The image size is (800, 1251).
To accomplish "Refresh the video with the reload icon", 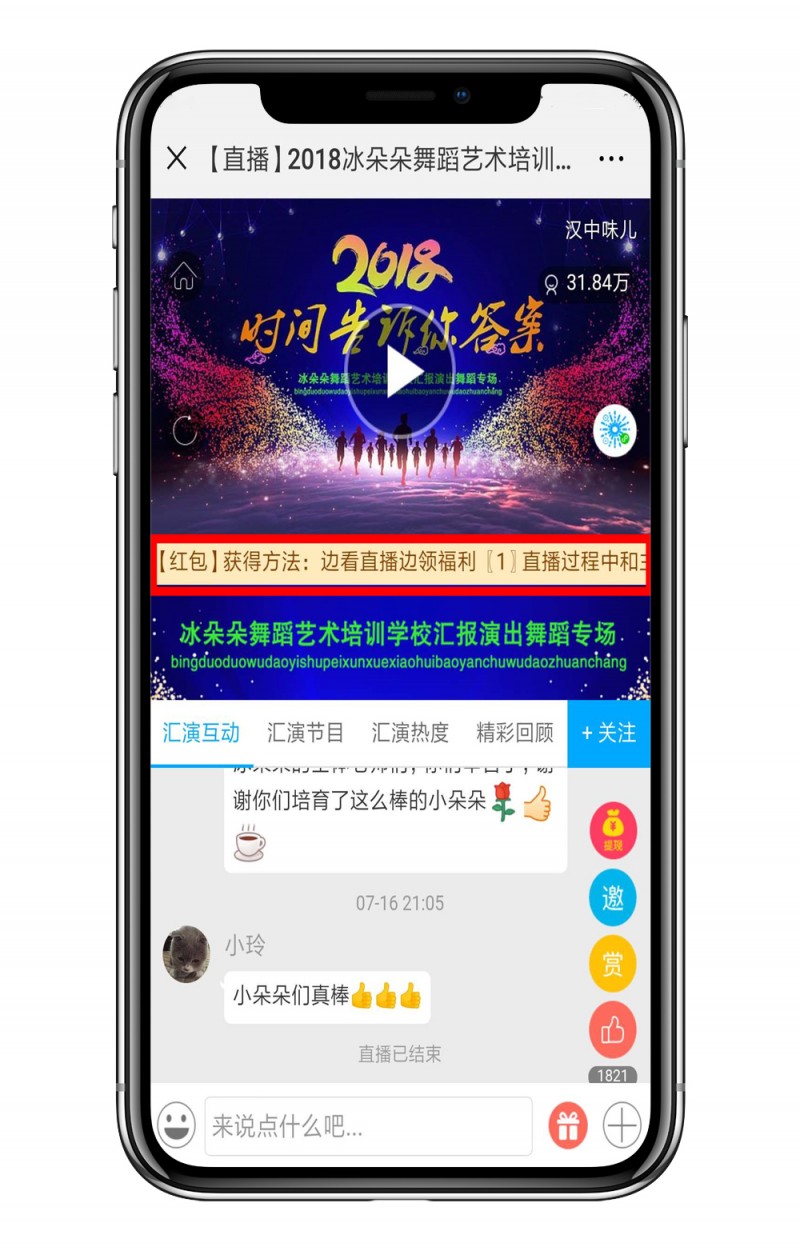I will (185, 431).
